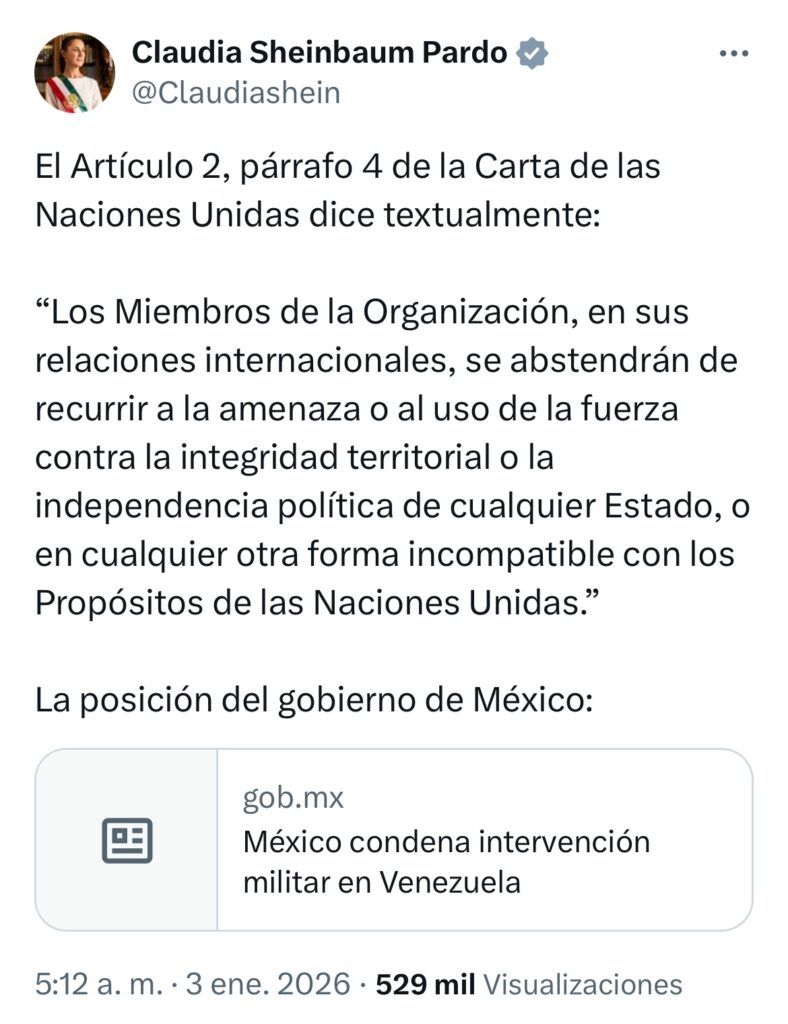View the @Claudiashein profile handle
This screenshot has width=788, height=1024.
coord(236,93)
